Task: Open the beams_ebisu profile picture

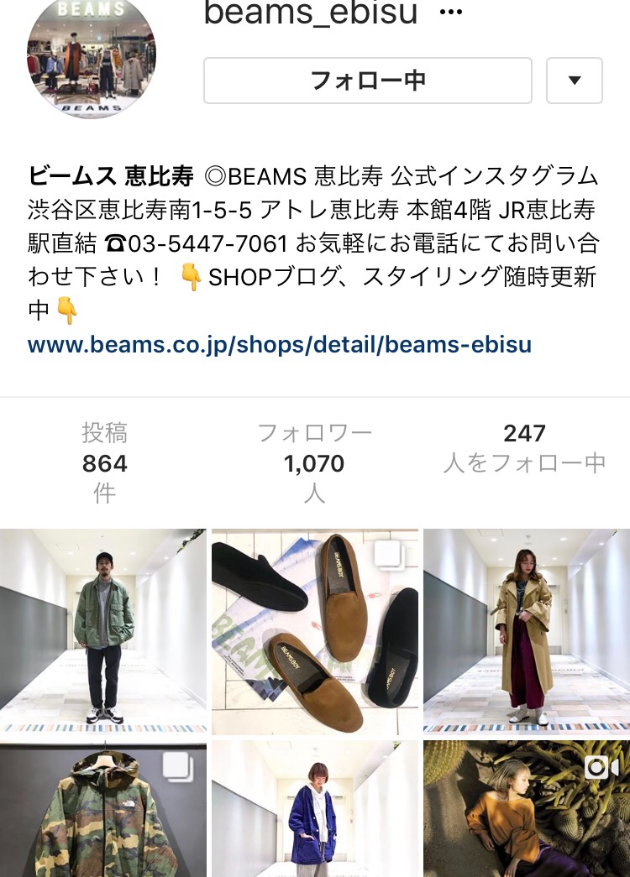Action: tap(91, 56)
